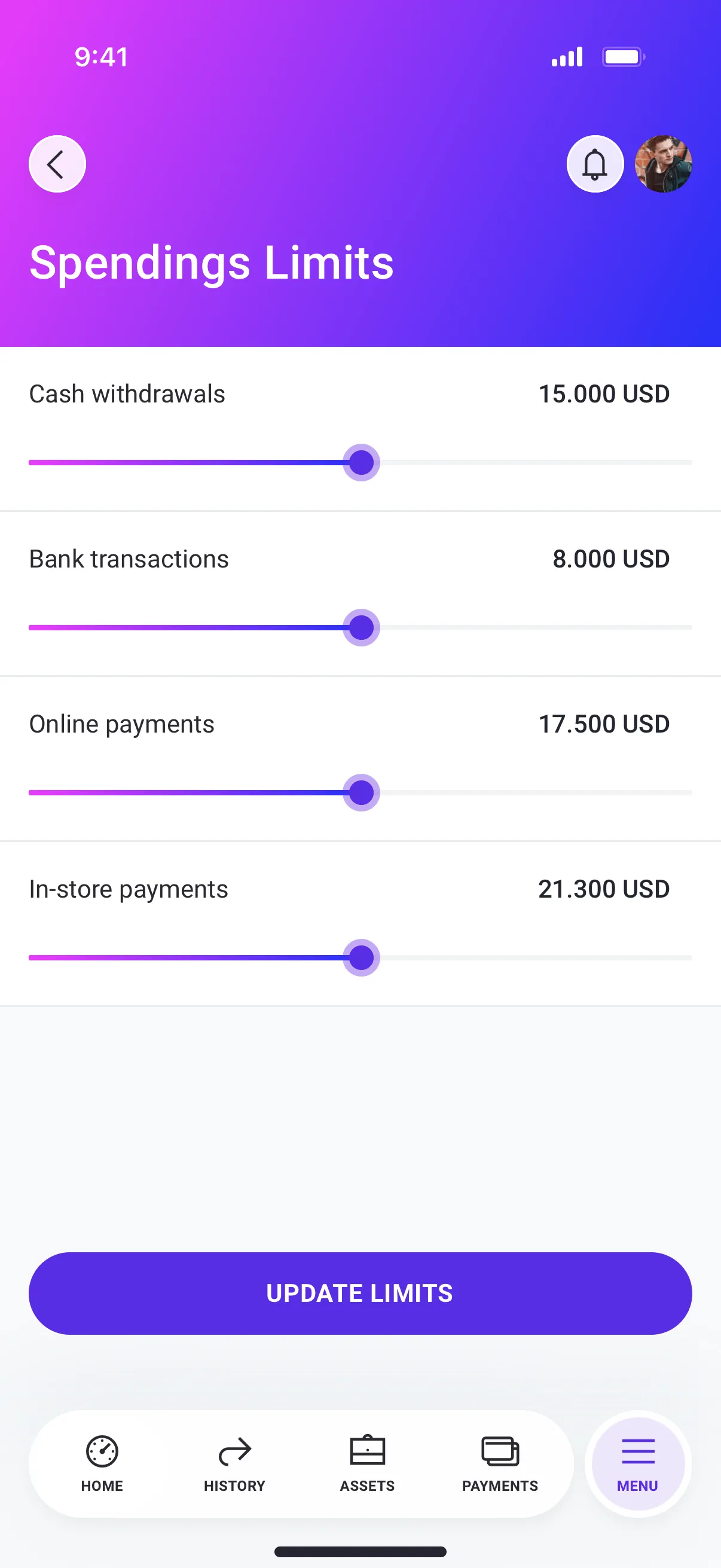721x1568 pixels.
Task: Tap the battery indicator in the status bar
Action: pyautogui.click(x=622, y=56)
